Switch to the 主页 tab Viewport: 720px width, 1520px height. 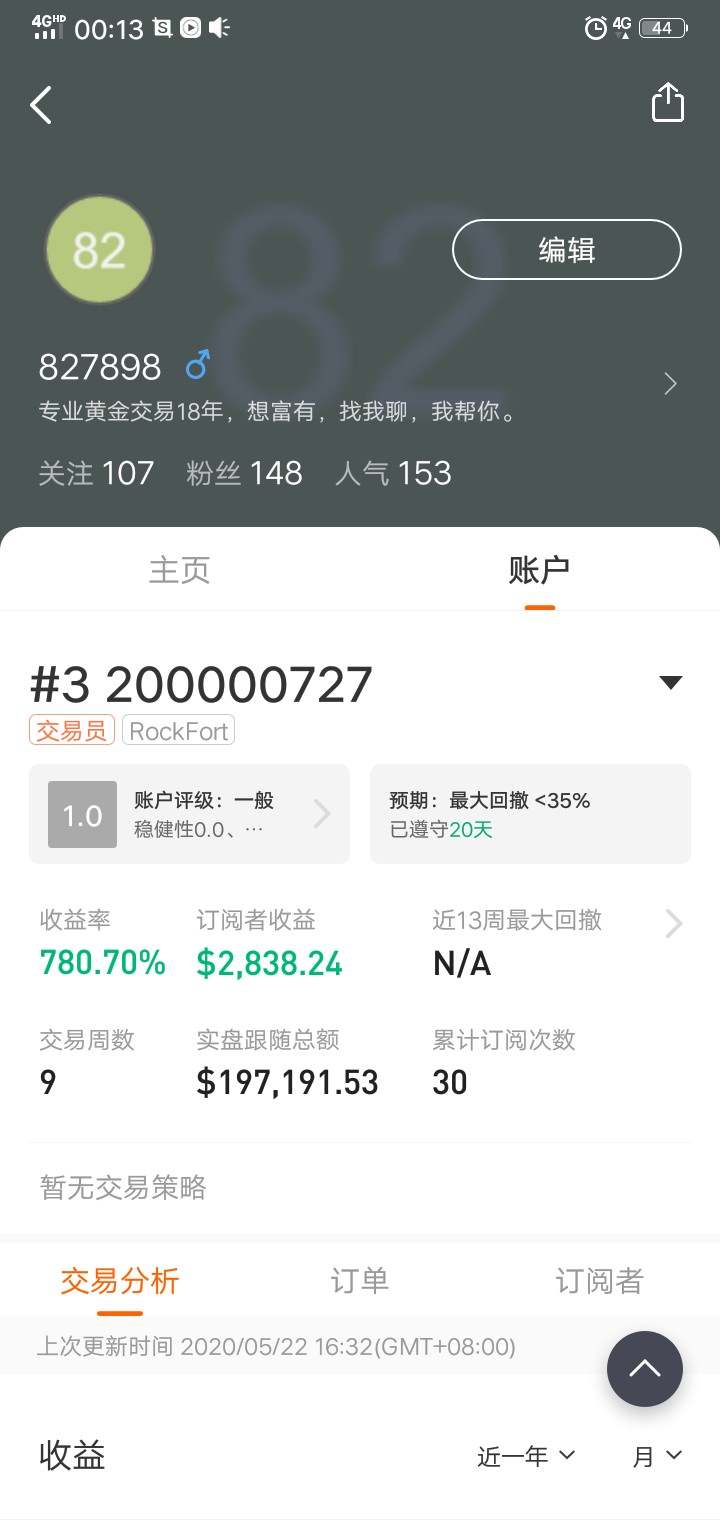click(180, 570)
